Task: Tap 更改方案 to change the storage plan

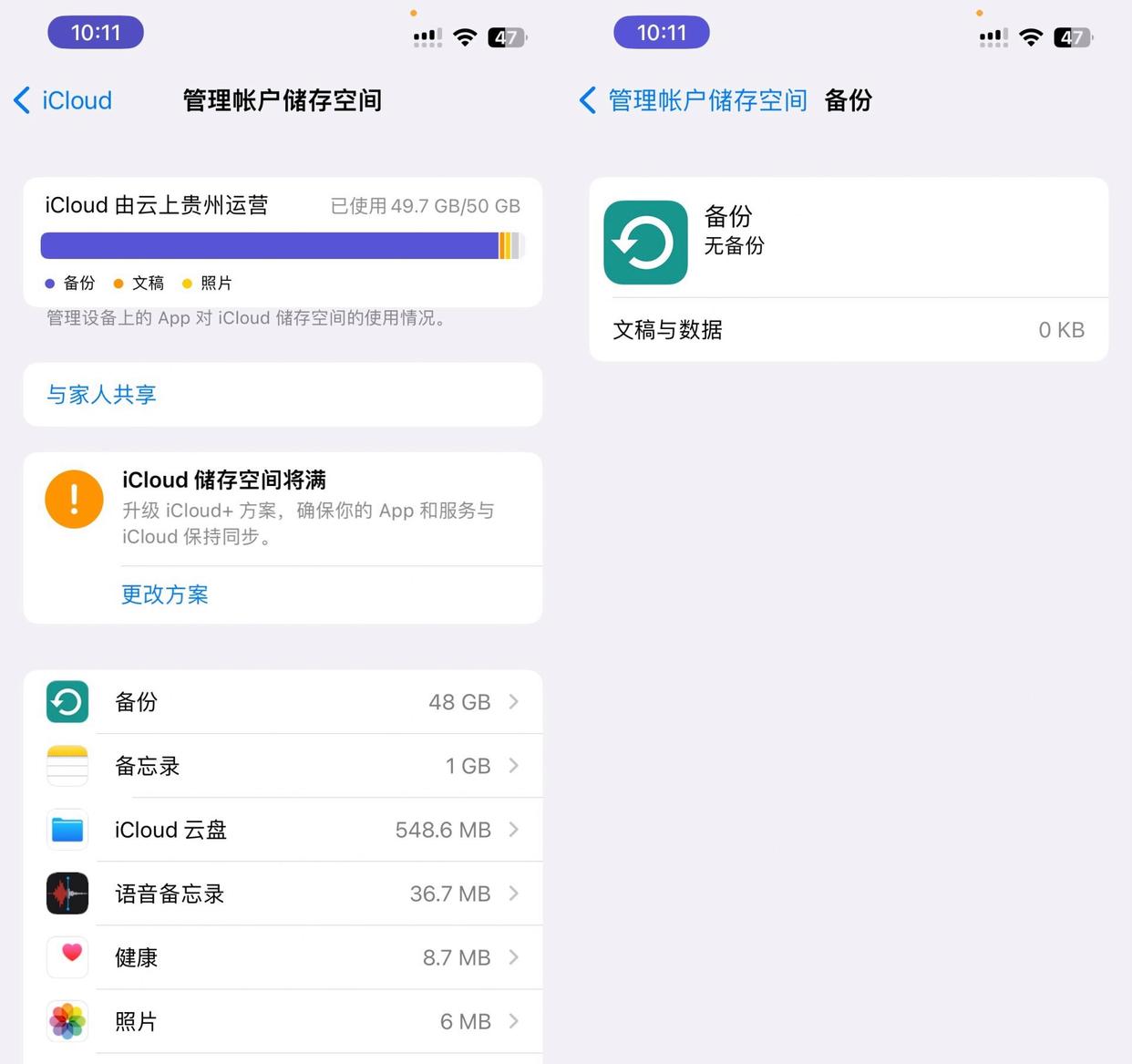Action: coord(165,594)
